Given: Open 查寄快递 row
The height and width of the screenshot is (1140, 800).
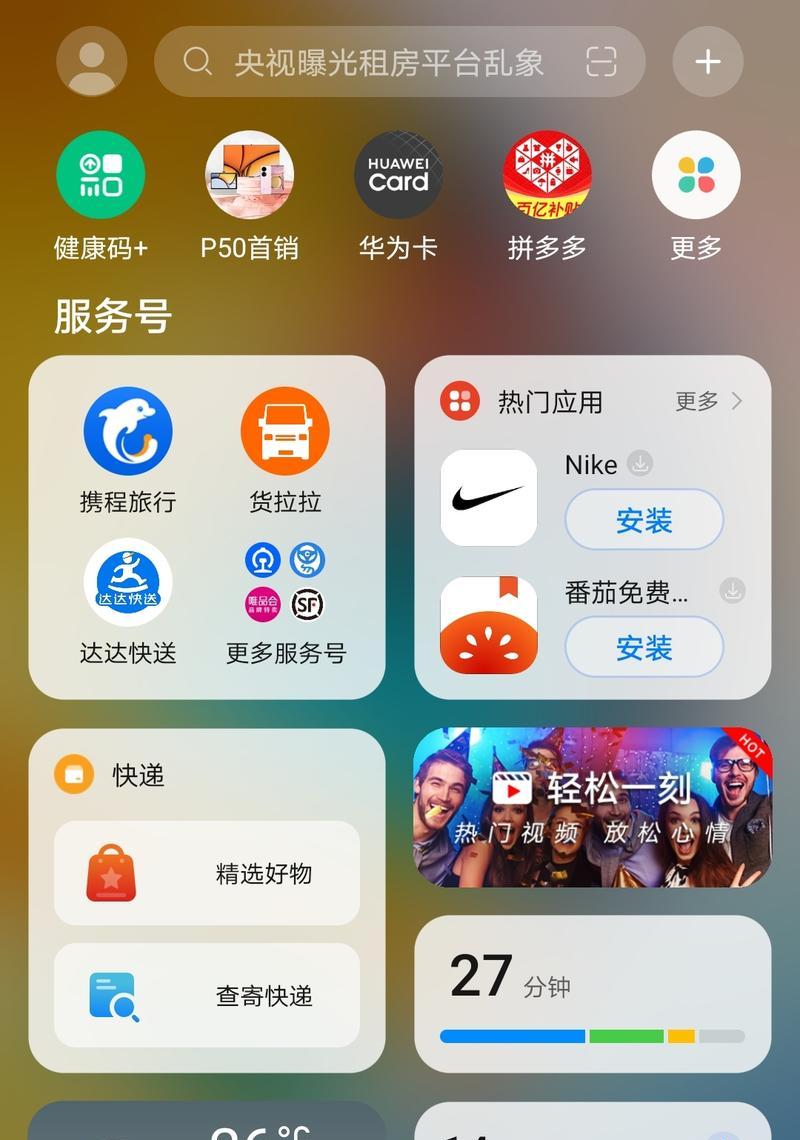Looking at the screenshot, I should click(207, 996).
